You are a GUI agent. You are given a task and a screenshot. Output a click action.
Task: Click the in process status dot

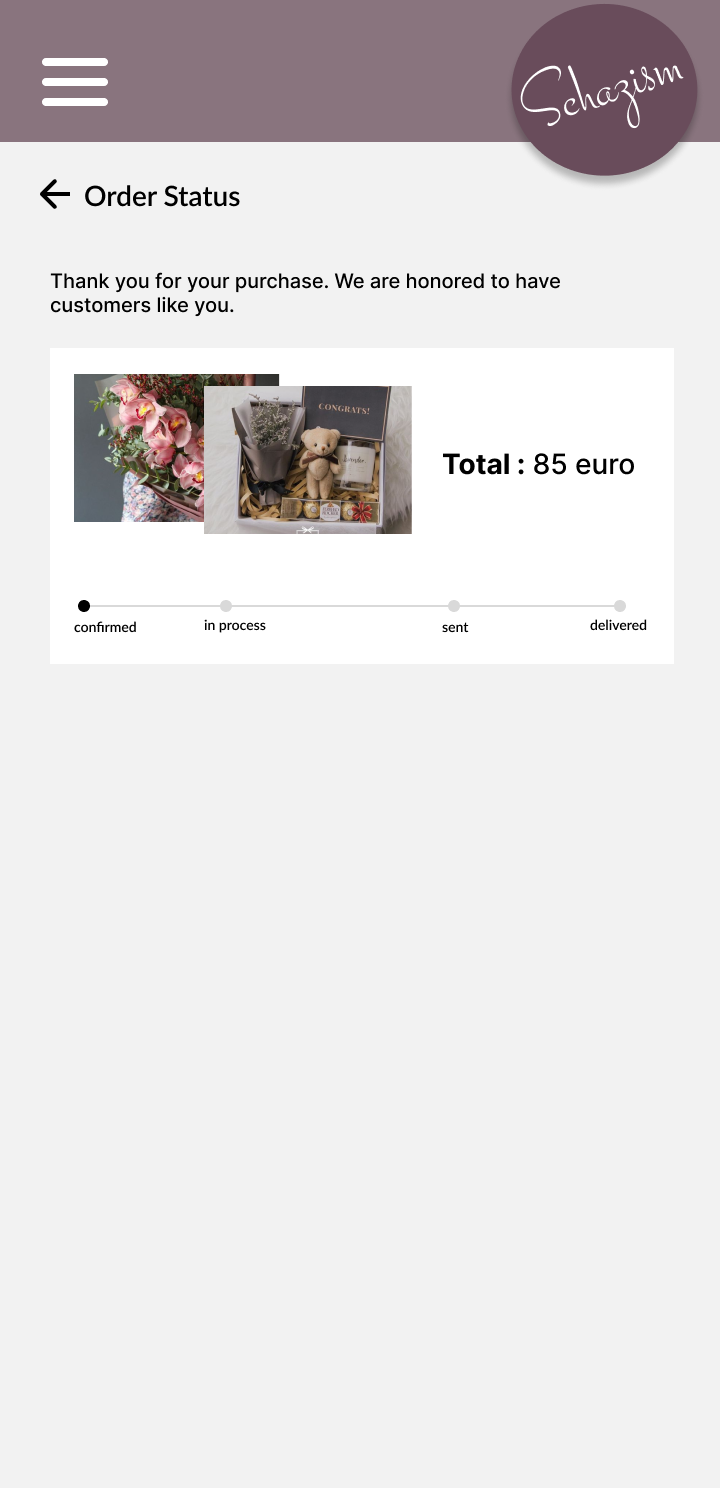pos(226,605)
